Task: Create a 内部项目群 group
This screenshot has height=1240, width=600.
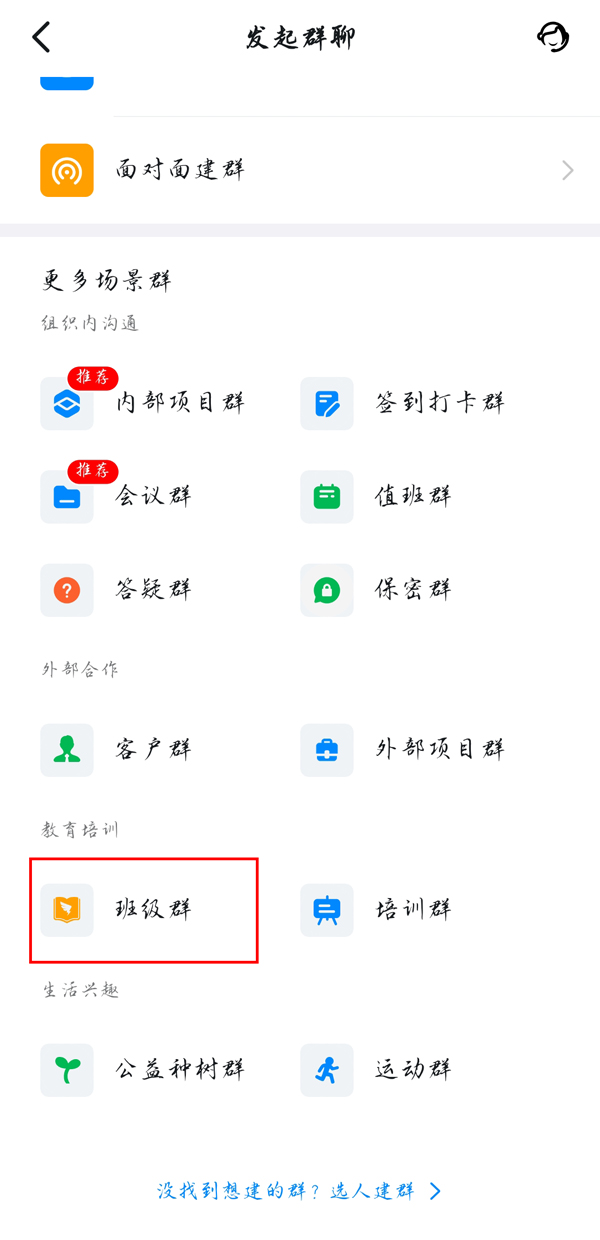Action: [x=150, y=403]
